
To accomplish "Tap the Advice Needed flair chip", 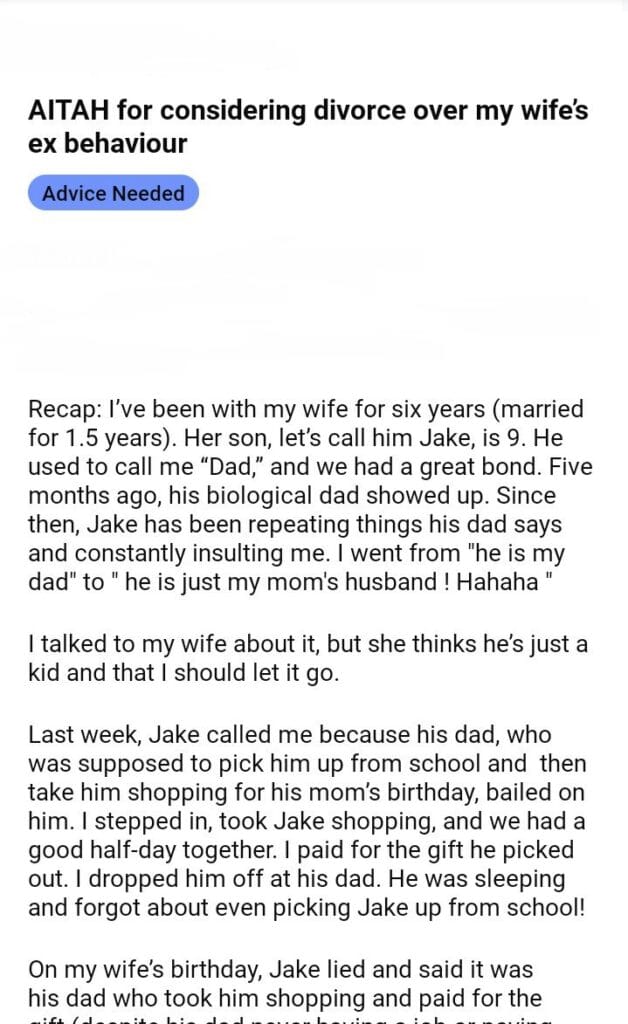I will [113, 193].
